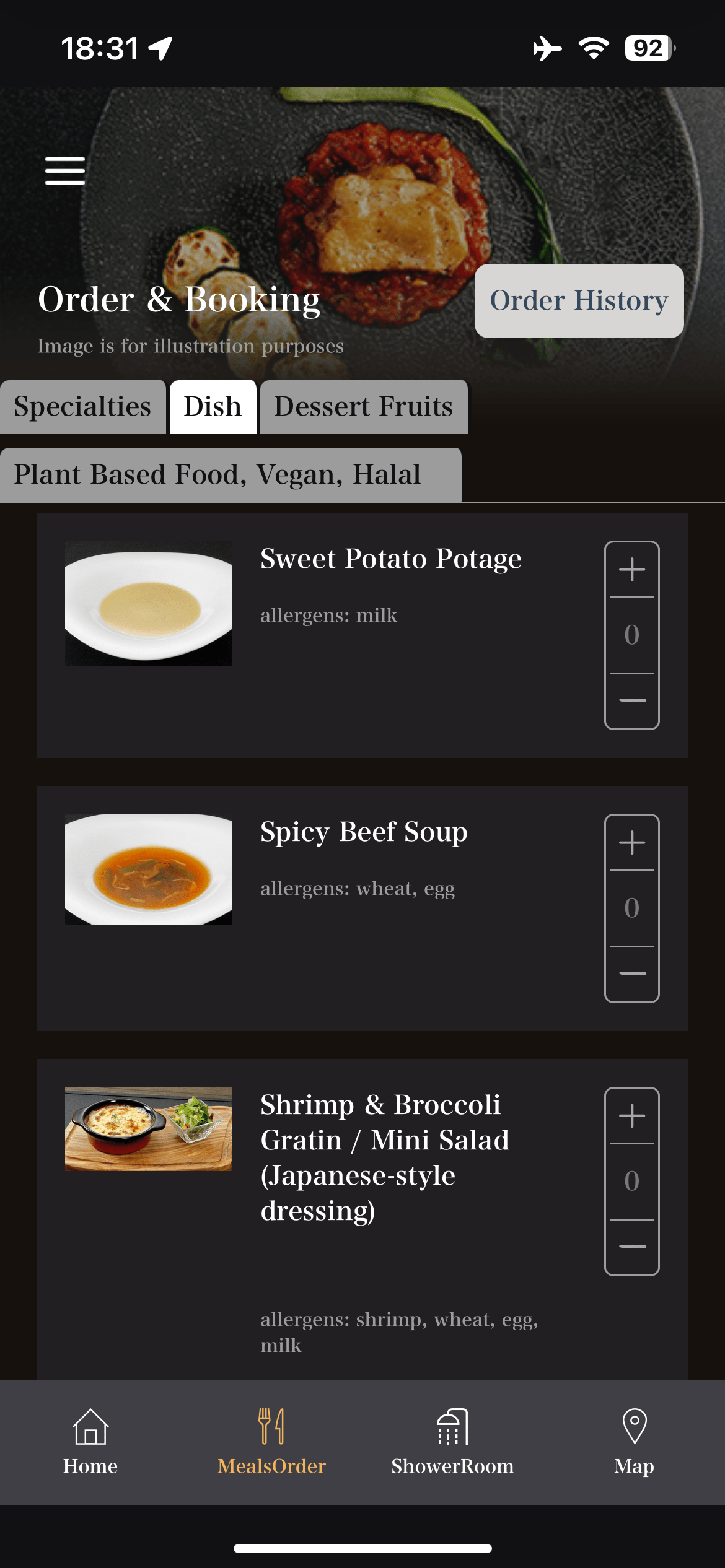Select the MealsOrder tab
This screenshot has height=1568, width=725.
[271, 1442]
